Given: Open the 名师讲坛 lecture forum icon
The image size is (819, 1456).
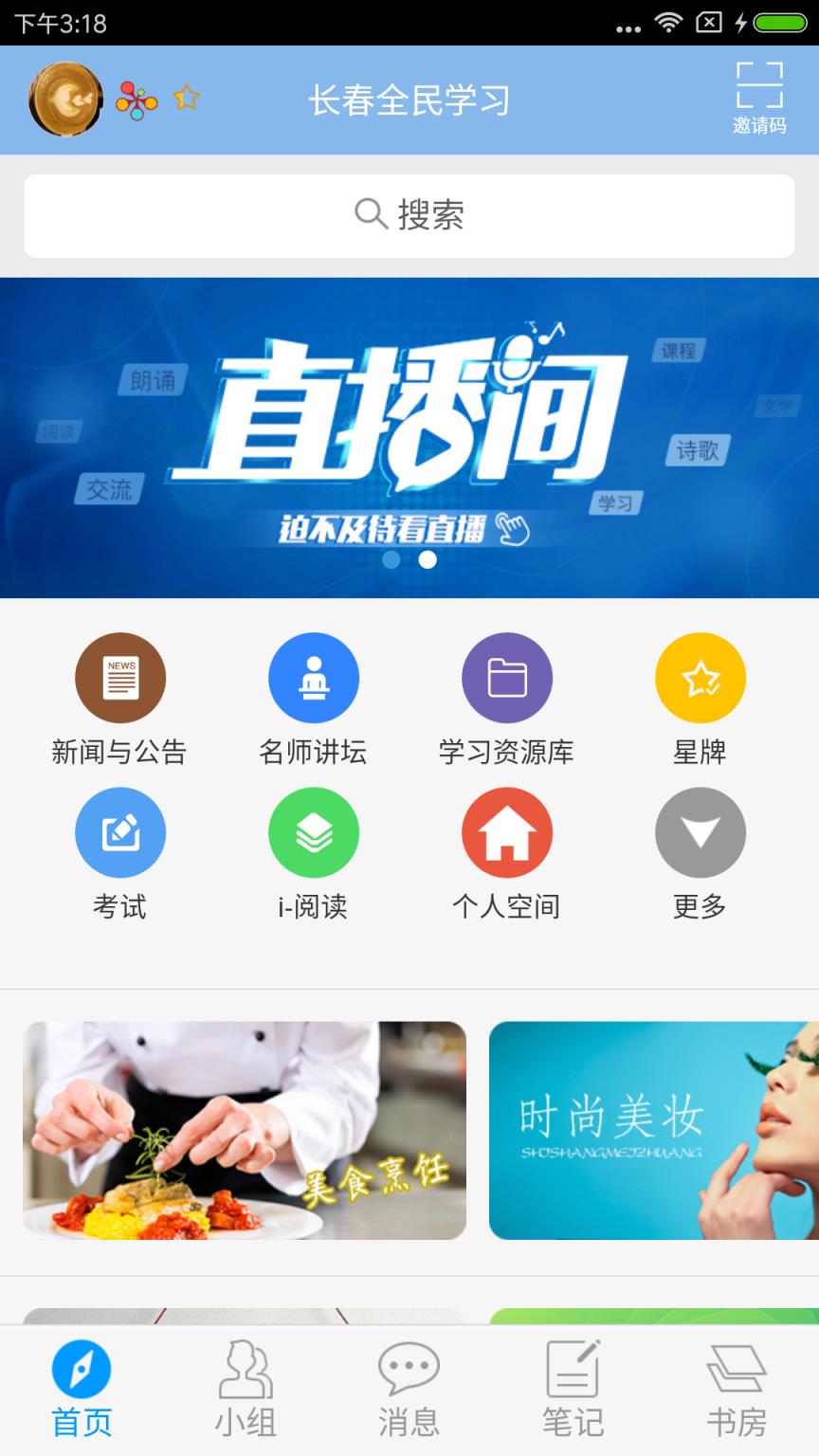Looking at the screenshot, I should (314, 677).
